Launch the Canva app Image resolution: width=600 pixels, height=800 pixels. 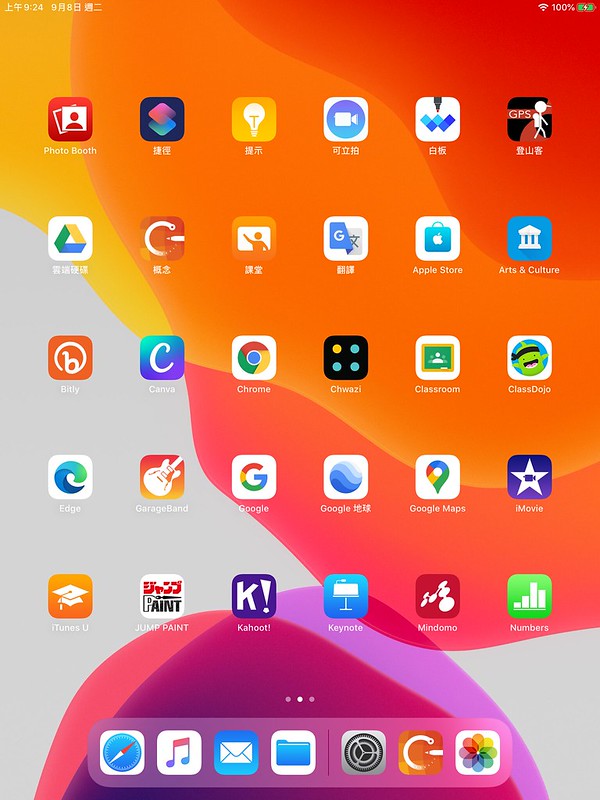click(x=162, y=358)
